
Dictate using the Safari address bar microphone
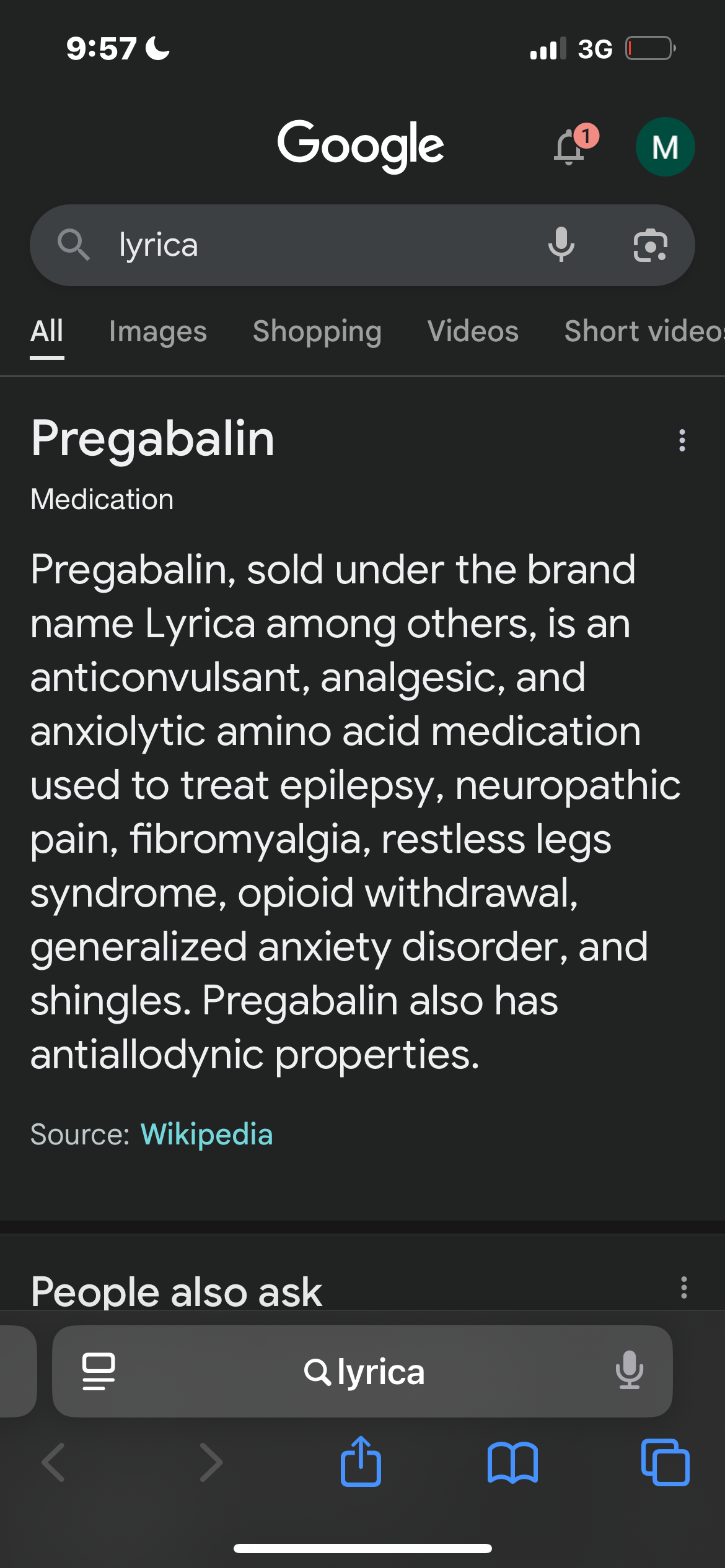click(x=630, y=1370)
